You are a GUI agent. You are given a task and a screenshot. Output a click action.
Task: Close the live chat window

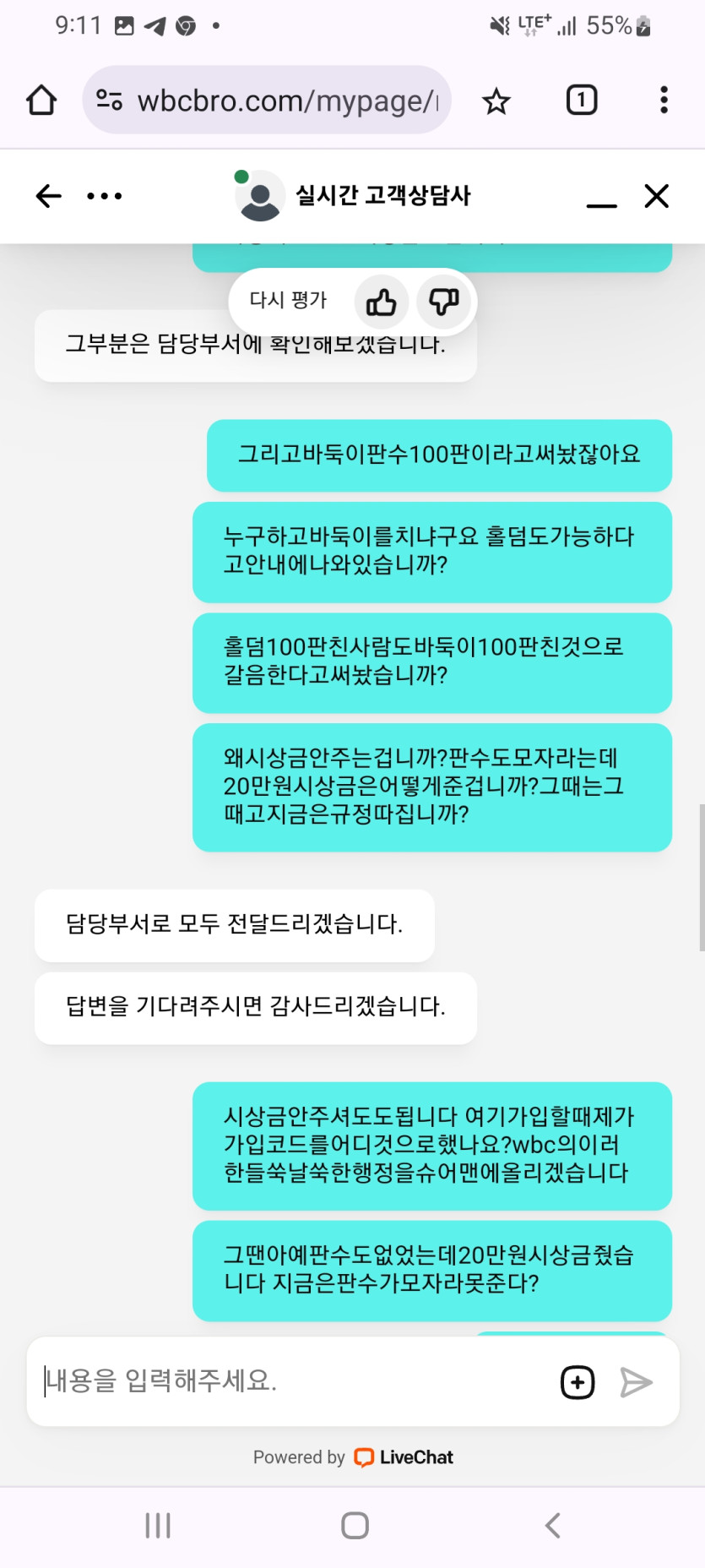click(x=656, y=196)
